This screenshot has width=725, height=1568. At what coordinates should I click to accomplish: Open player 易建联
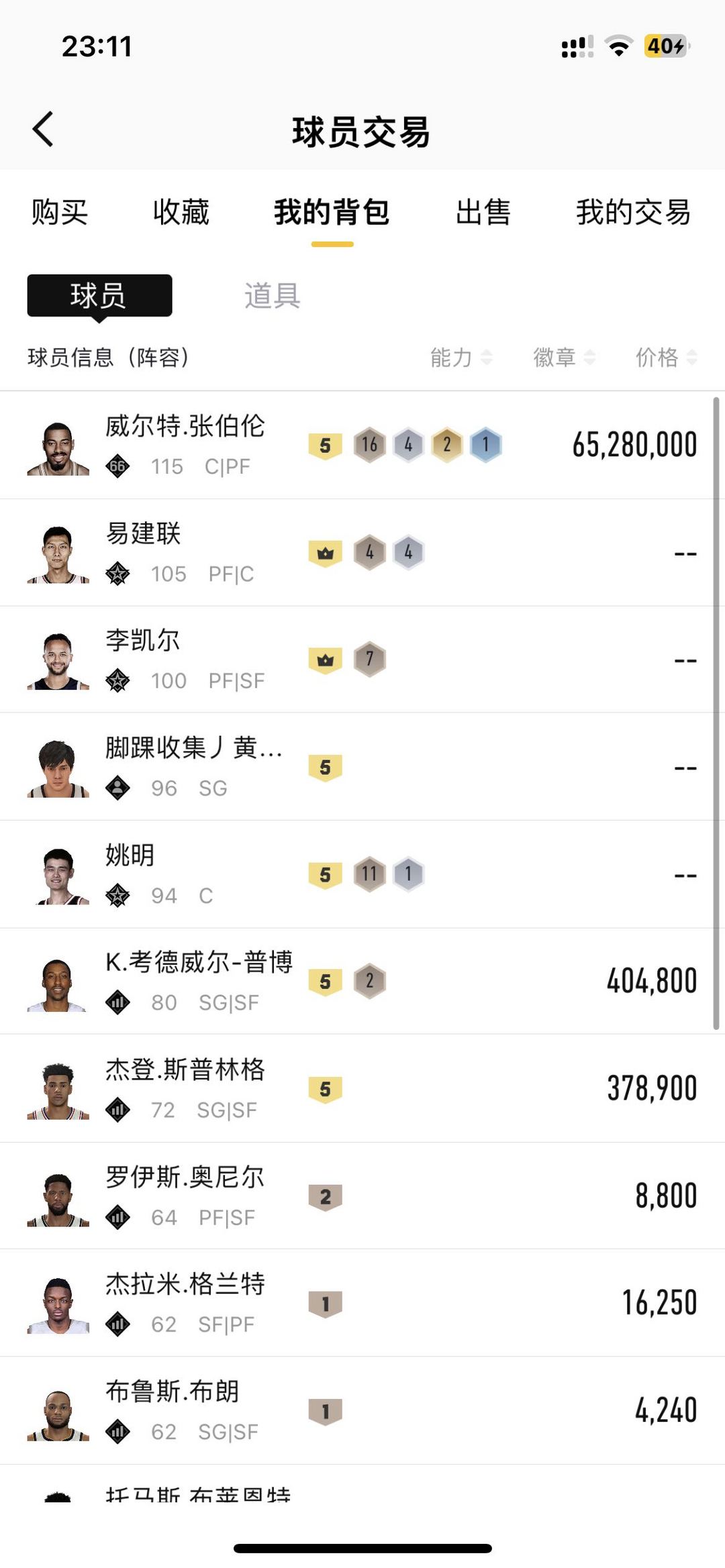coord(362,552)
